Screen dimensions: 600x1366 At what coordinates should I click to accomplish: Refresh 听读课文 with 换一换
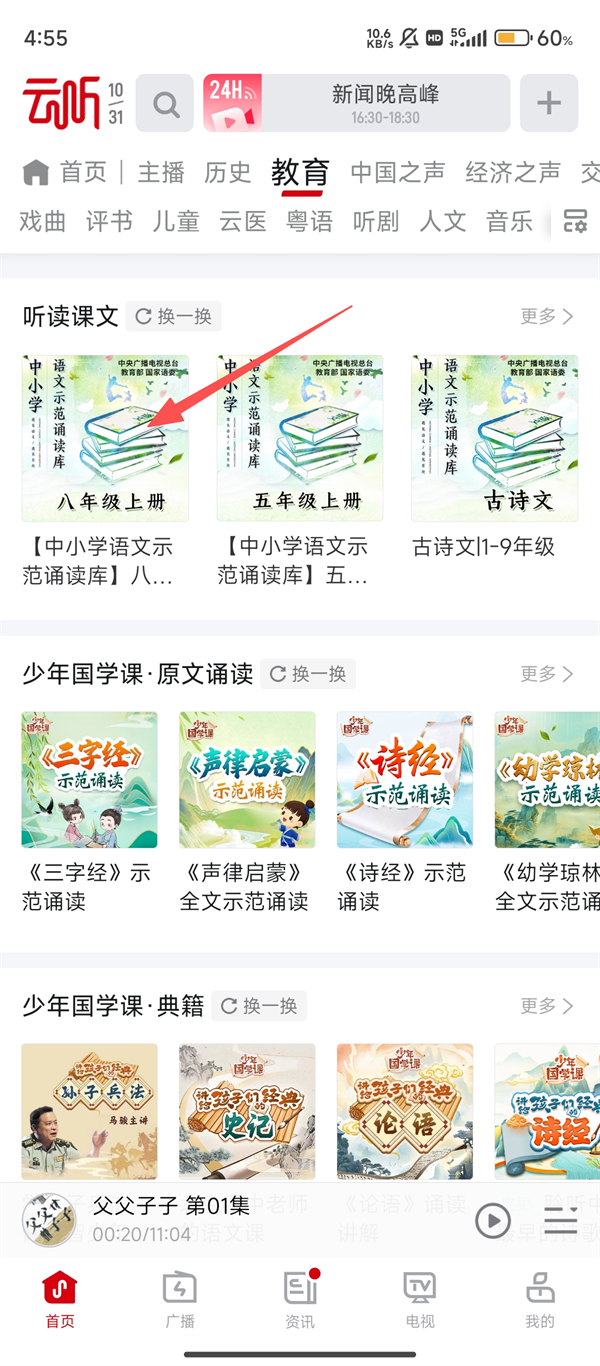point(174,316)
